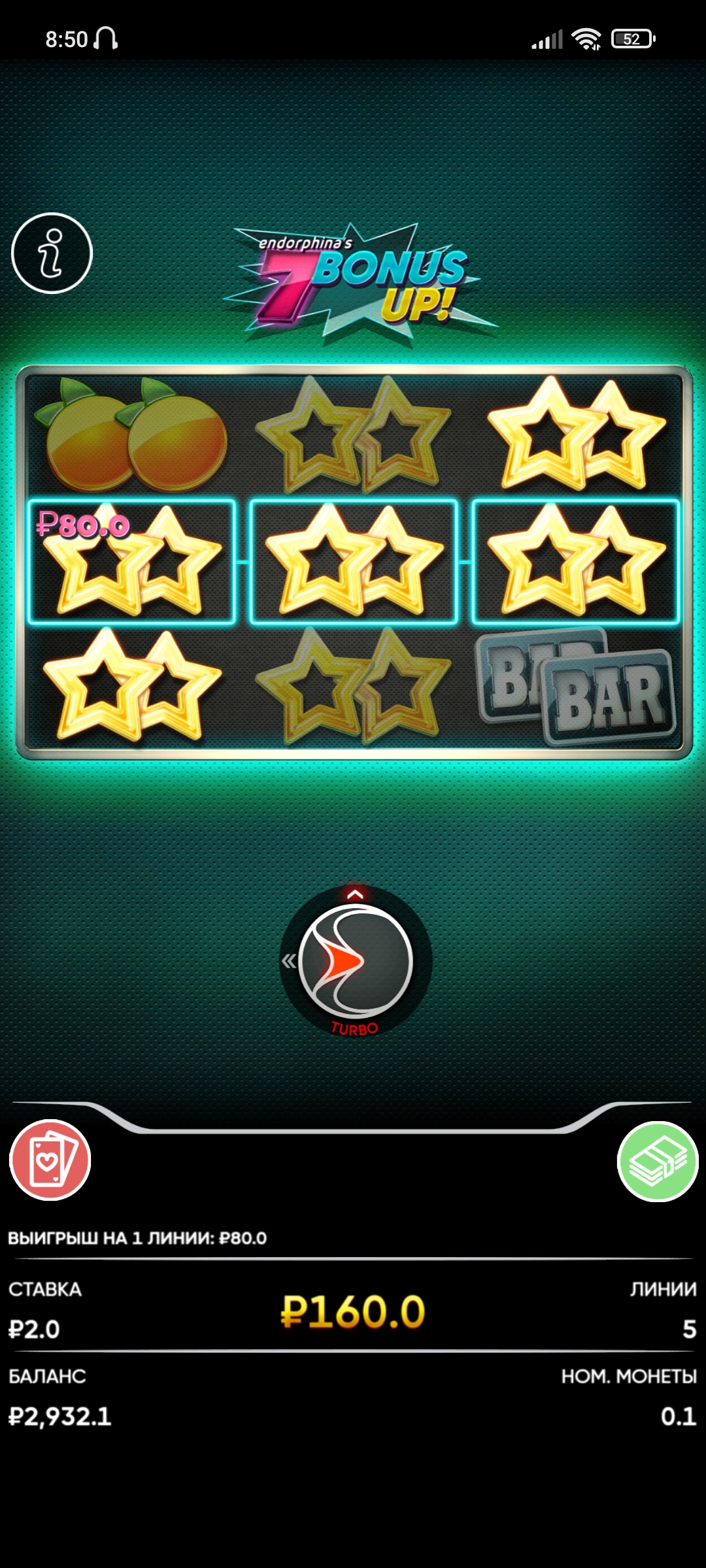Collect the win with the green cash button

coord(658,1162)
